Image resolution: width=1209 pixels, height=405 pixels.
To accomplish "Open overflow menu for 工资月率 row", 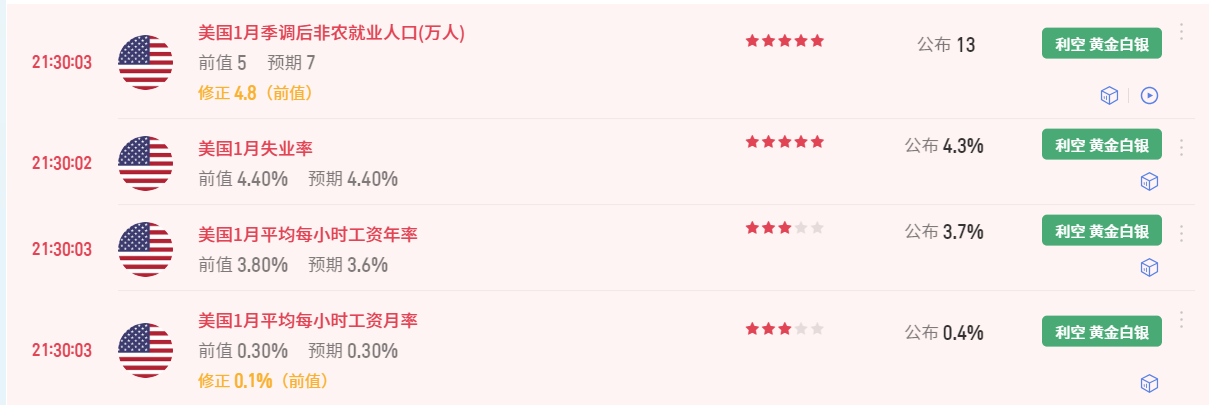I will (1181, 320).
